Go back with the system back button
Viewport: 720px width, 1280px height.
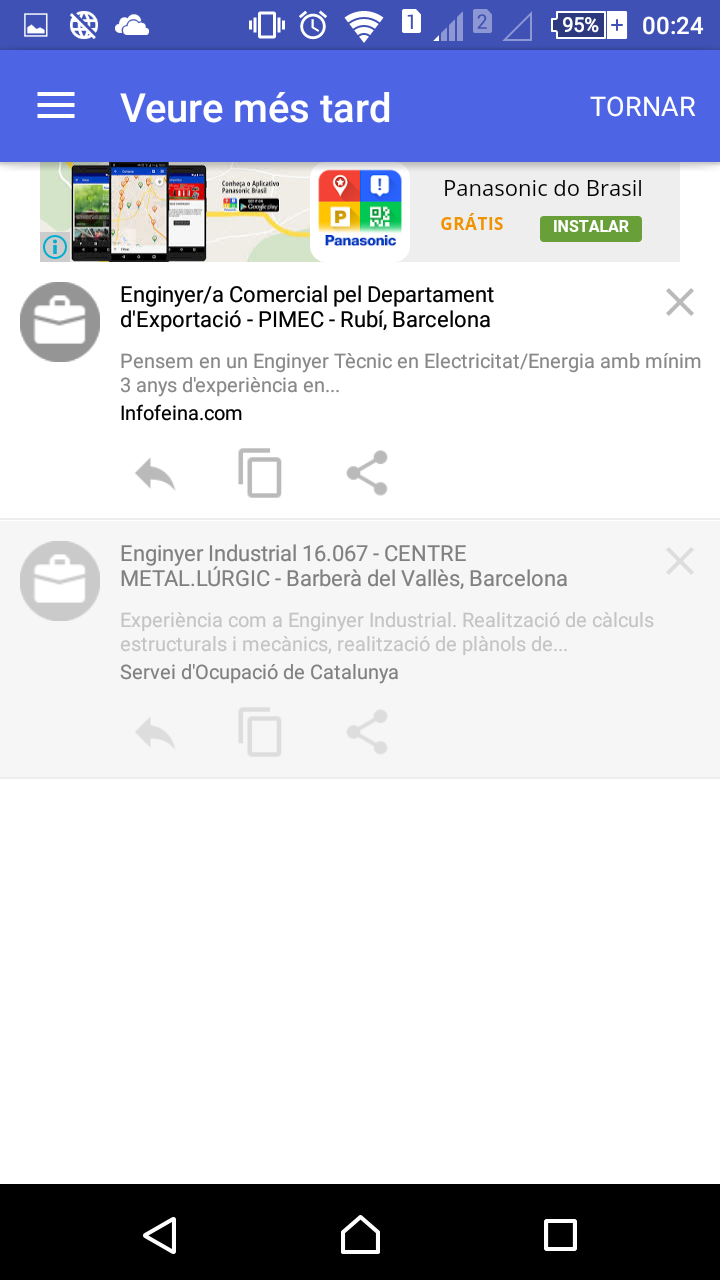(x=160, y=1234)
